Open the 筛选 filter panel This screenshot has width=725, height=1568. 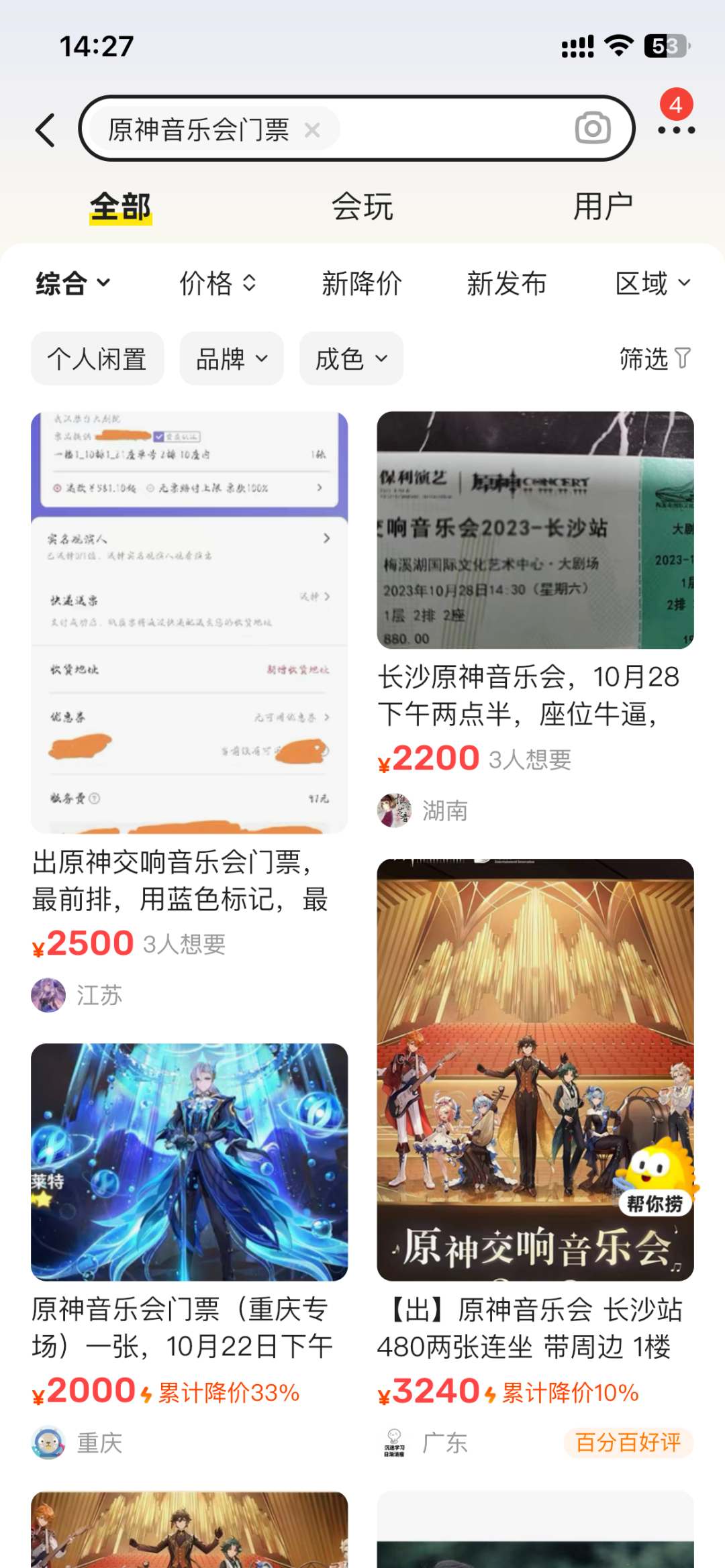pos(654,359)
